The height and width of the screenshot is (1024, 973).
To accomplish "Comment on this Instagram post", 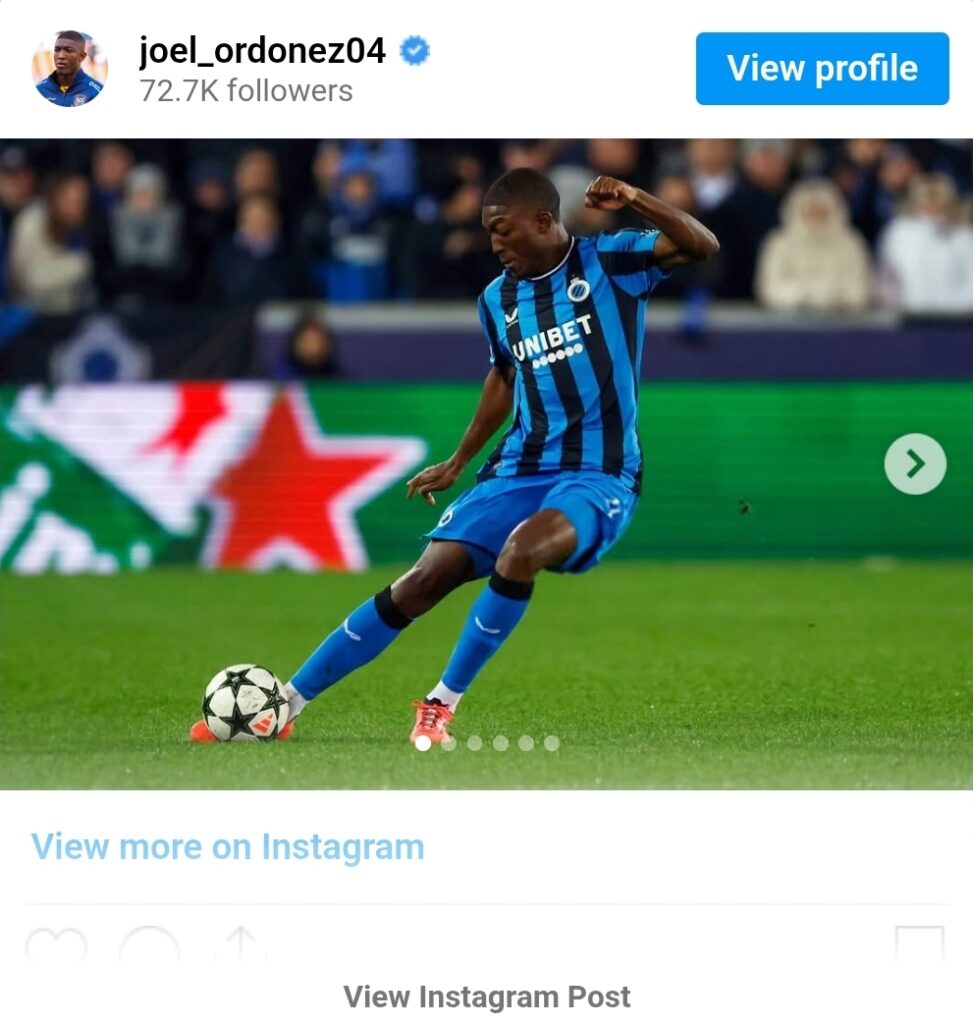I will tap(150, 946).
